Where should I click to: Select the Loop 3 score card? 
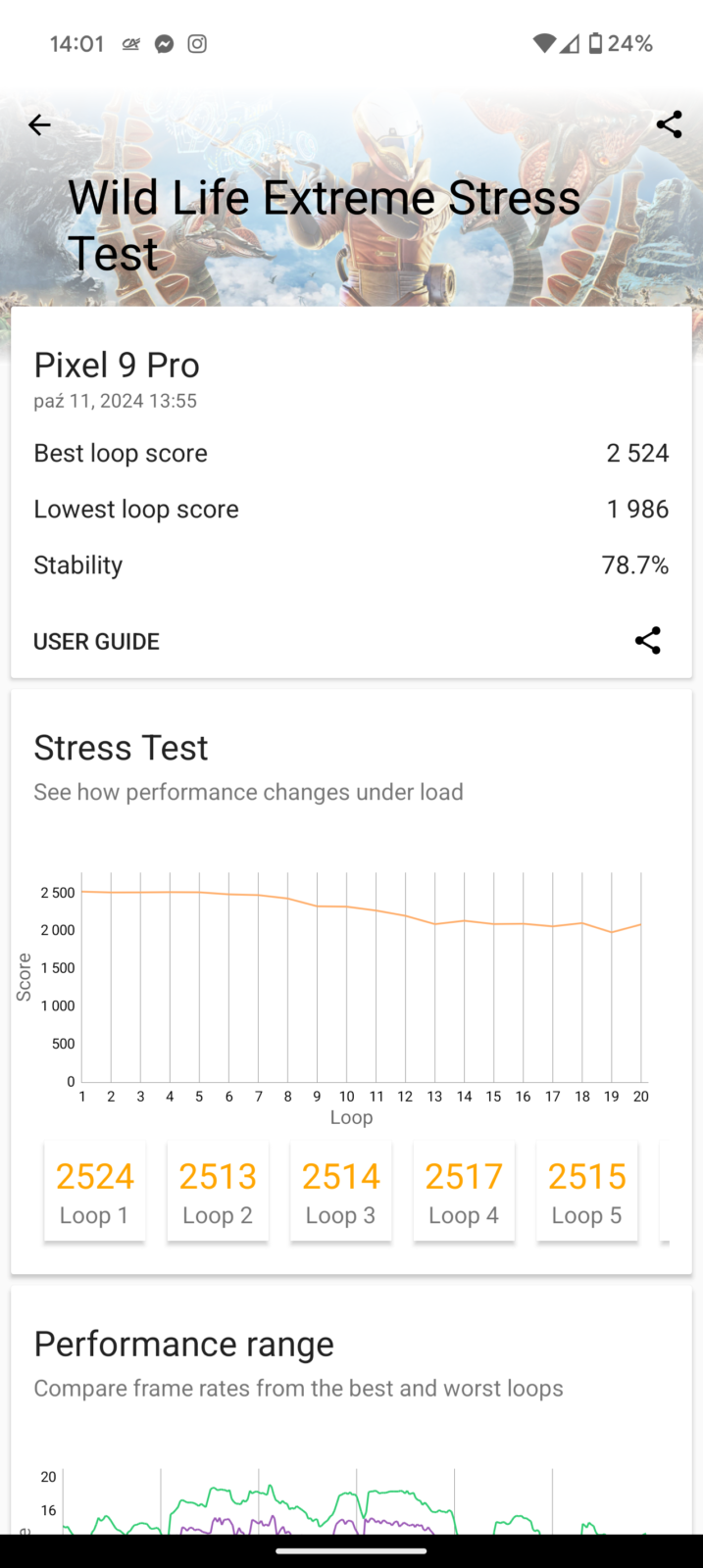pos(340,1192)
